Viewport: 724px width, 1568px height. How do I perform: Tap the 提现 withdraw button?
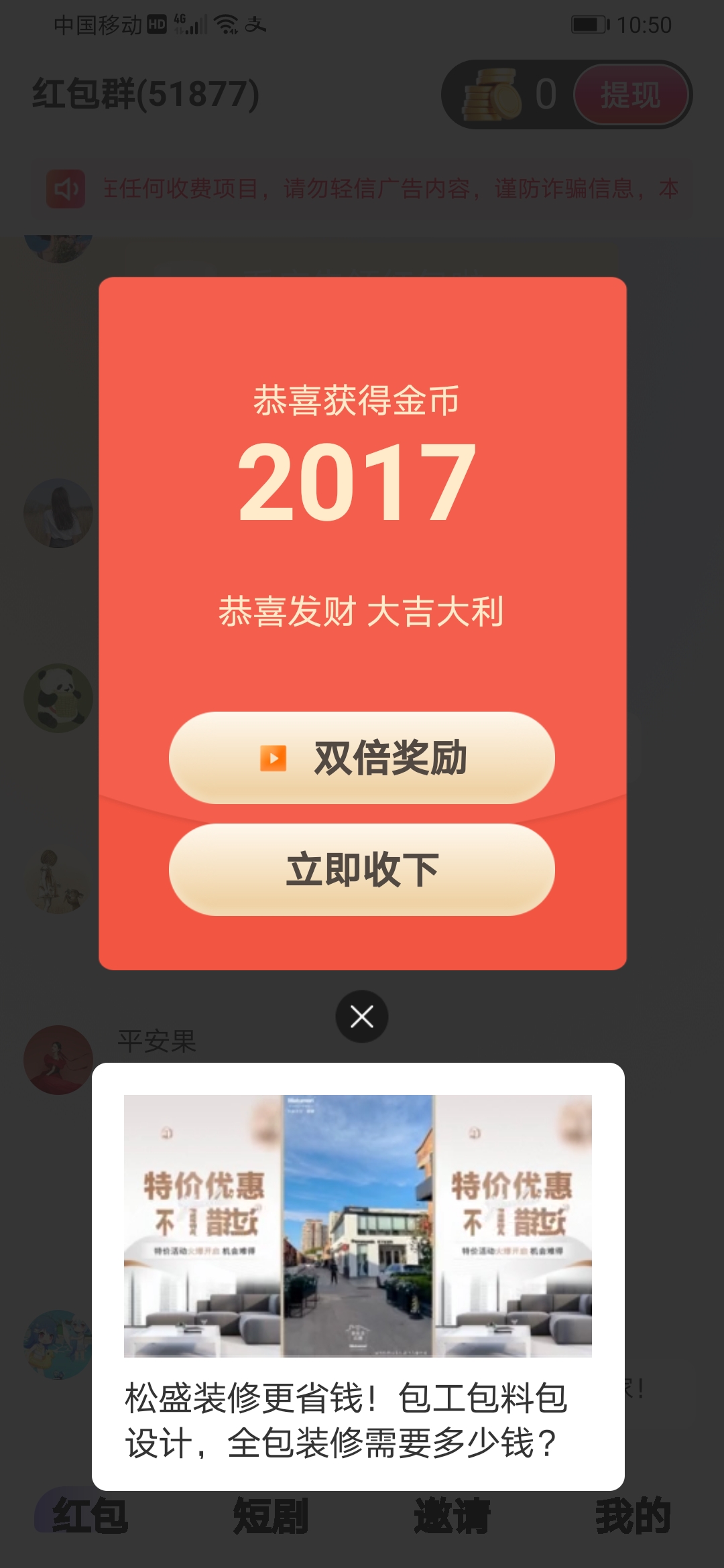coord(631,94)
